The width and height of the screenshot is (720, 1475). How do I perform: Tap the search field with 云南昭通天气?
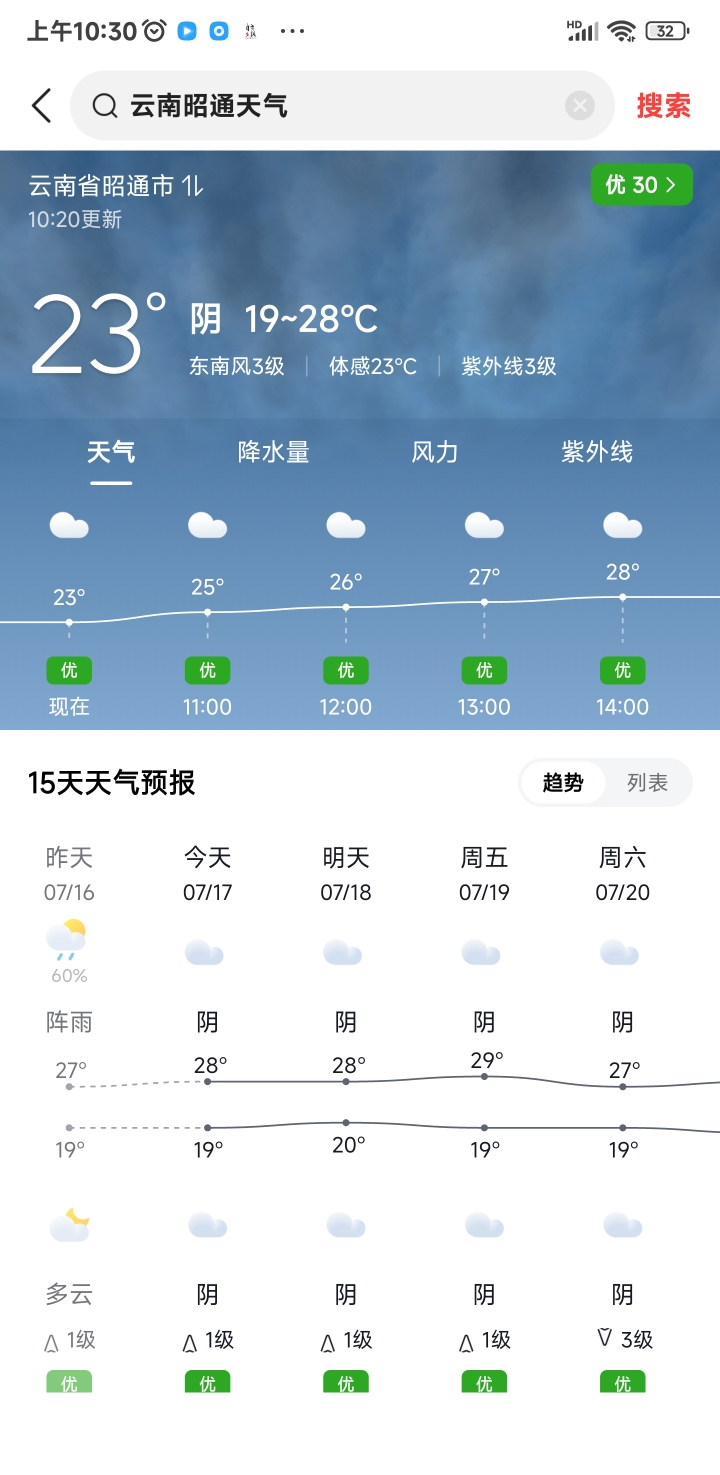(x=330, y=106)
